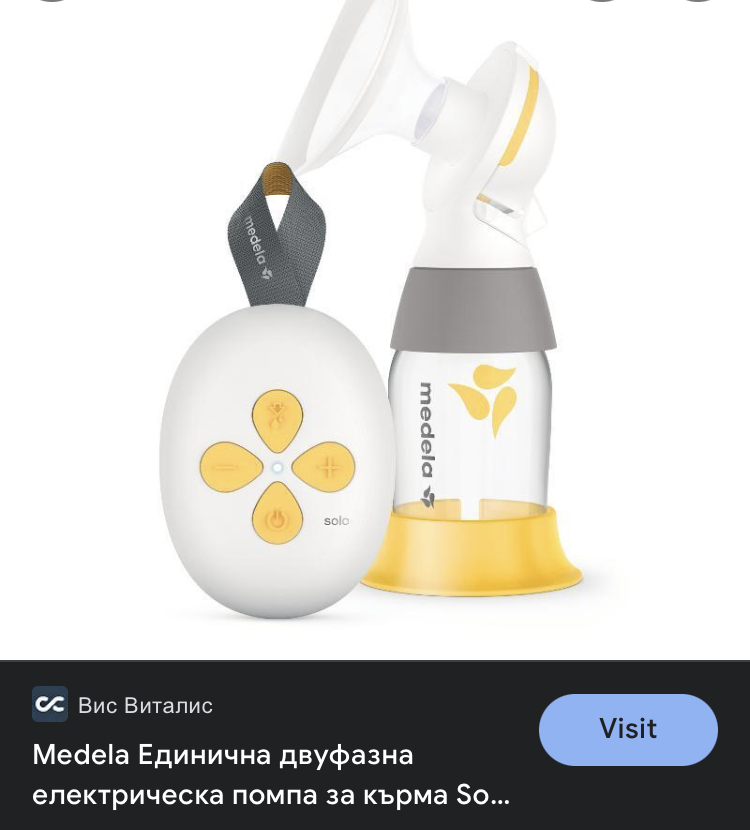
Task: Open the Вис Виталис source
Action: pos(145,705)
